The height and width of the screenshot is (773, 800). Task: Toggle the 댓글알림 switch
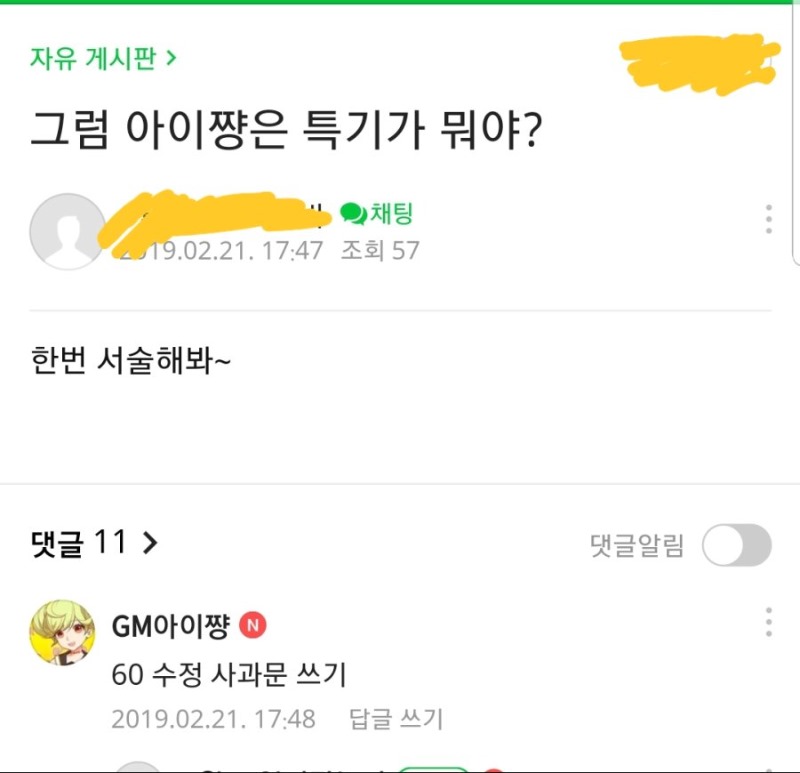[736, 546]
